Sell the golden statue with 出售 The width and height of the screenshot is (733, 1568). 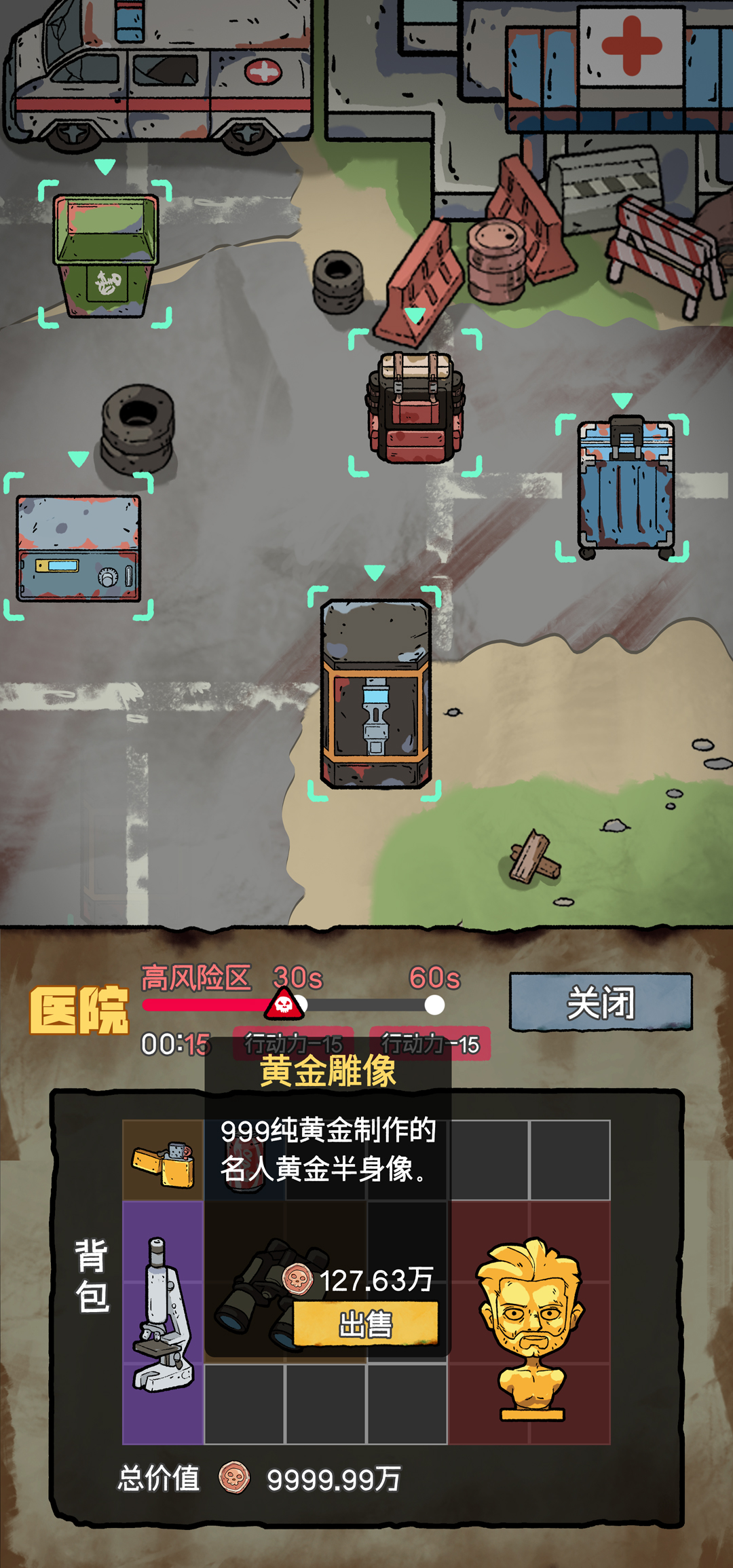[366, 1324]
